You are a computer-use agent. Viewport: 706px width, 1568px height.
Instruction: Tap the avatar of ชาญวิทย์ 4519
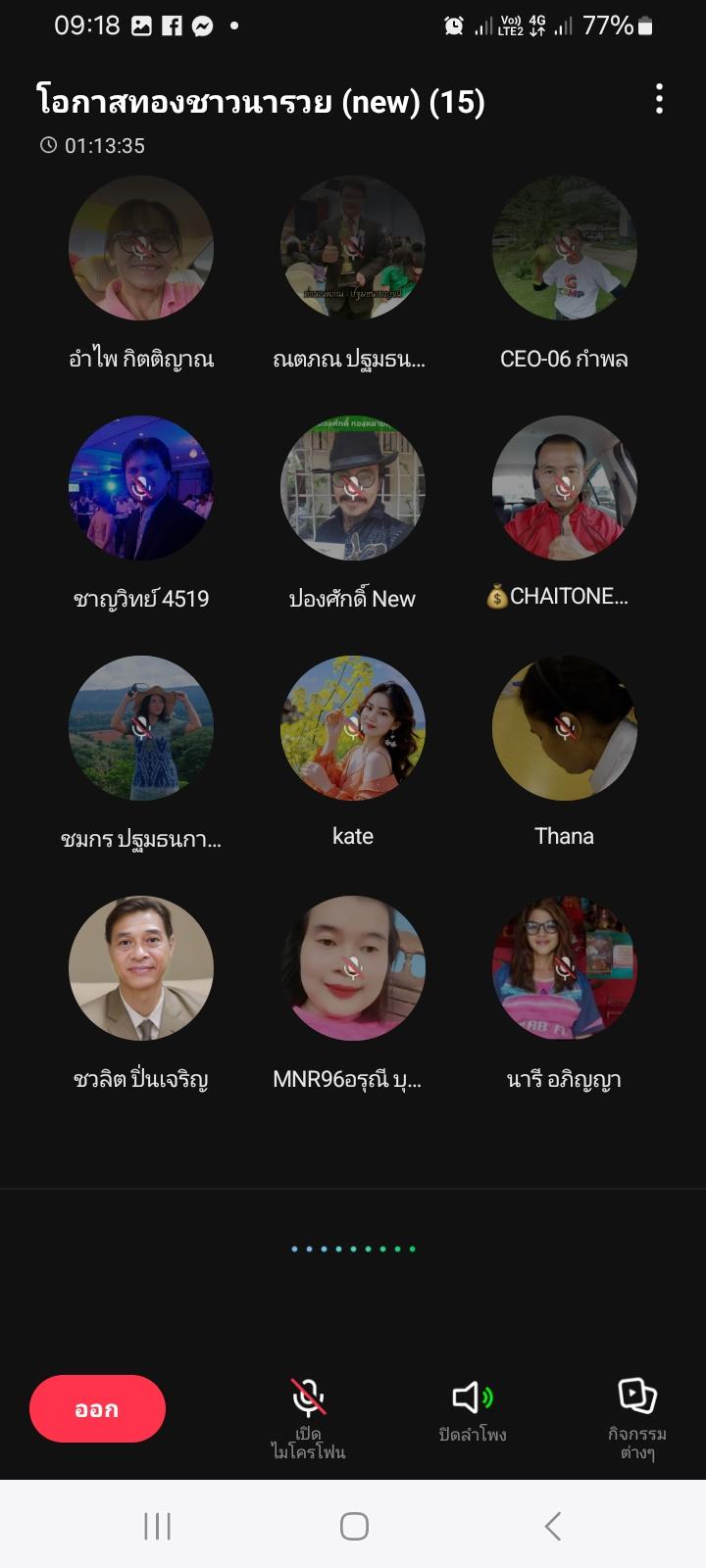coord(141,488)
